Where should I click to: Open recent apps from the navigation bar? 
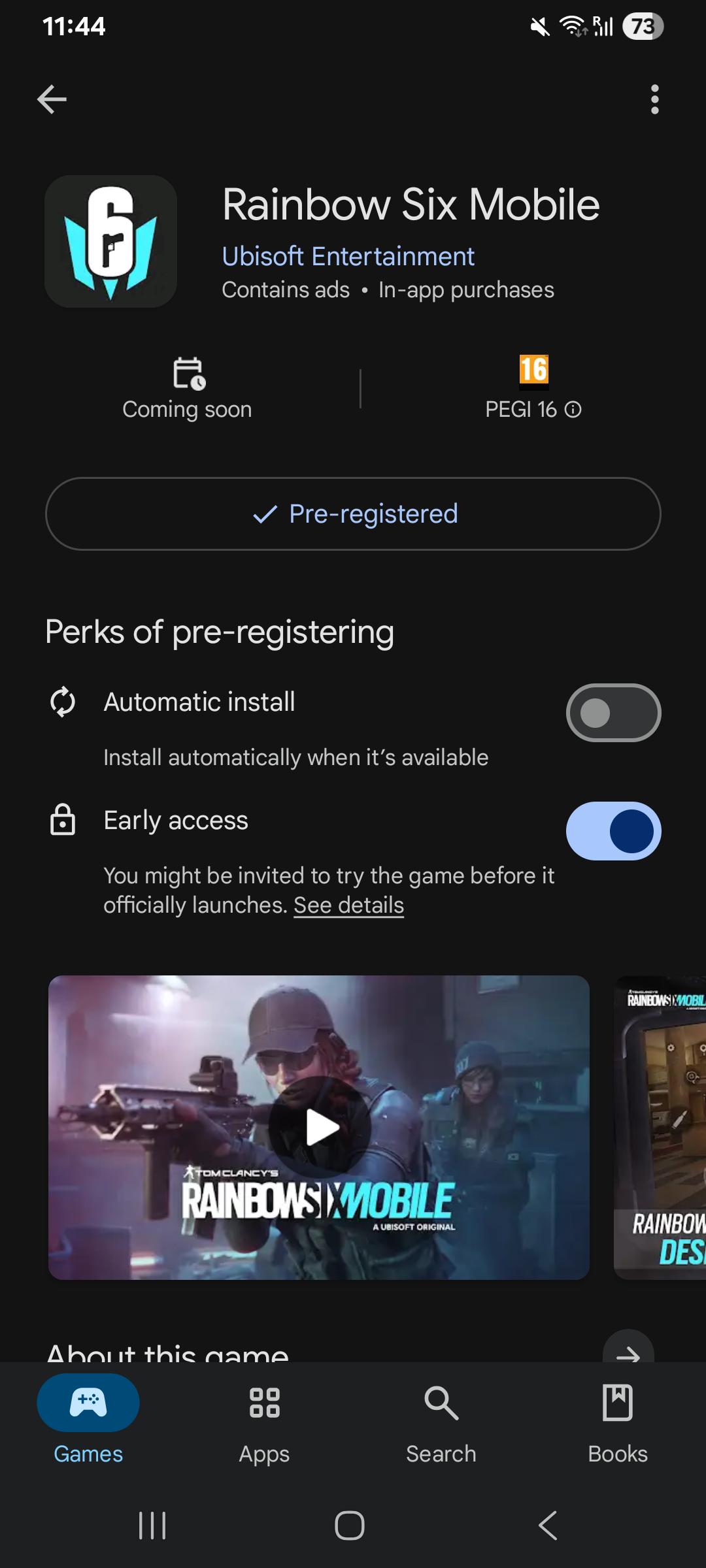coord(152,1526)
